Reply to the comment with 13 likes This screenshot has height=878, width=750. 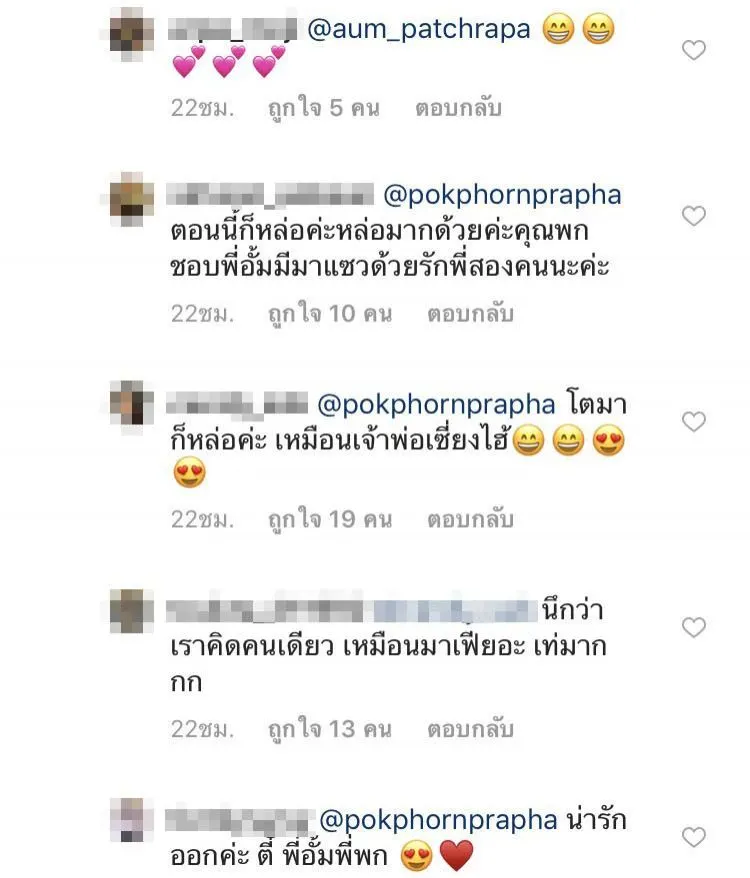(x=470, y=729)
